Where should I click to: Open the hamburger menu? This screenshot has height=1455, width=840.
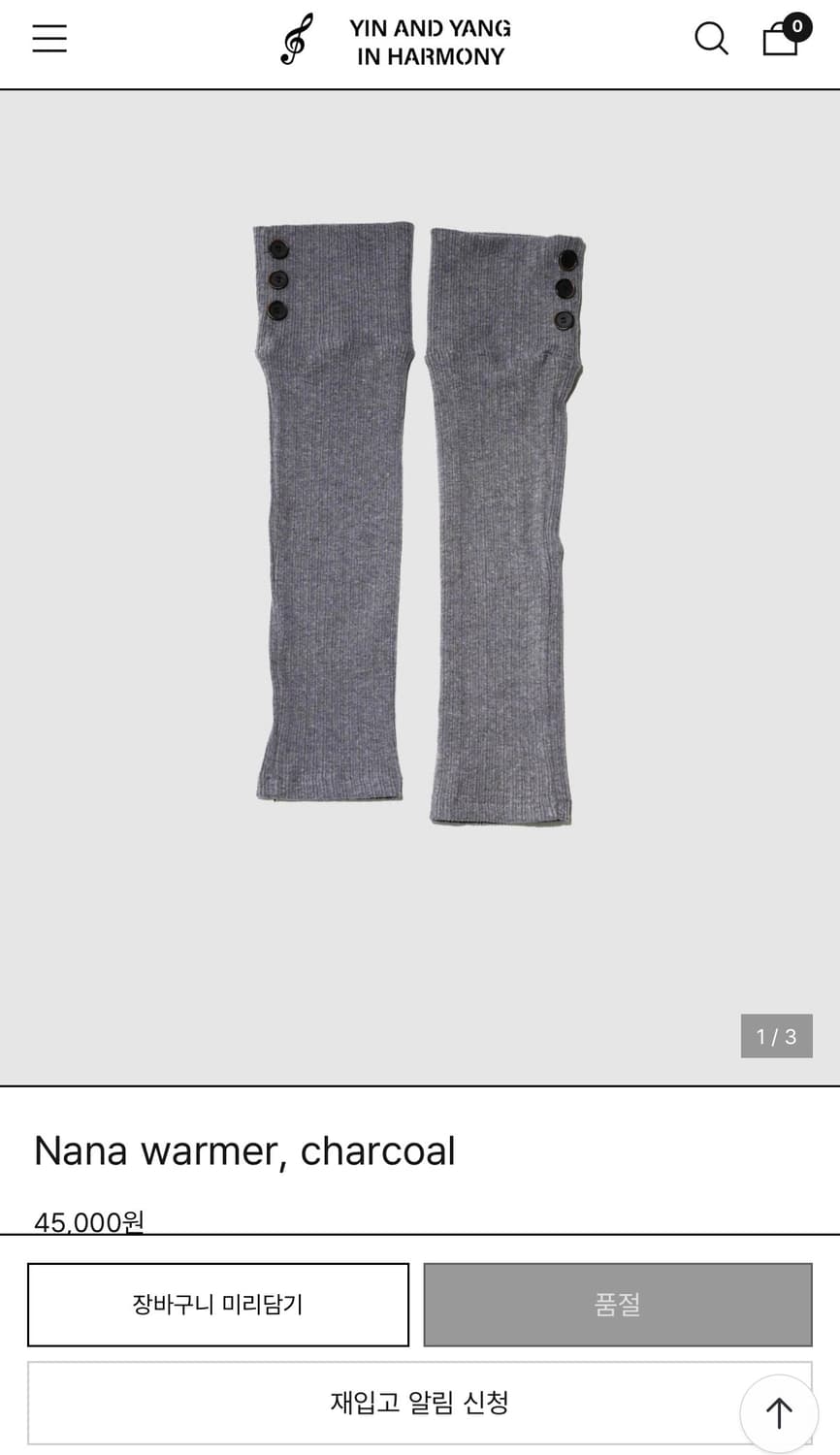pyautogui.click(x=49, y=39)
